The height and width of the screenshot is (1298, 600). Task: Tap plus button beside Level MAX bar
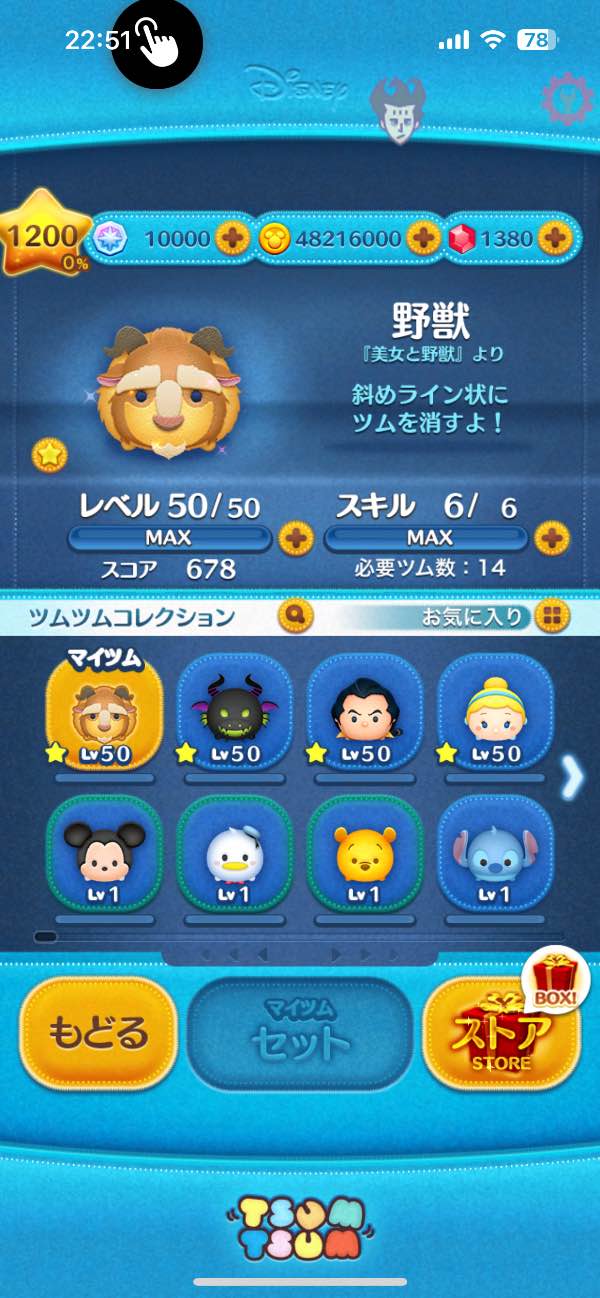(x=295, y=538)
